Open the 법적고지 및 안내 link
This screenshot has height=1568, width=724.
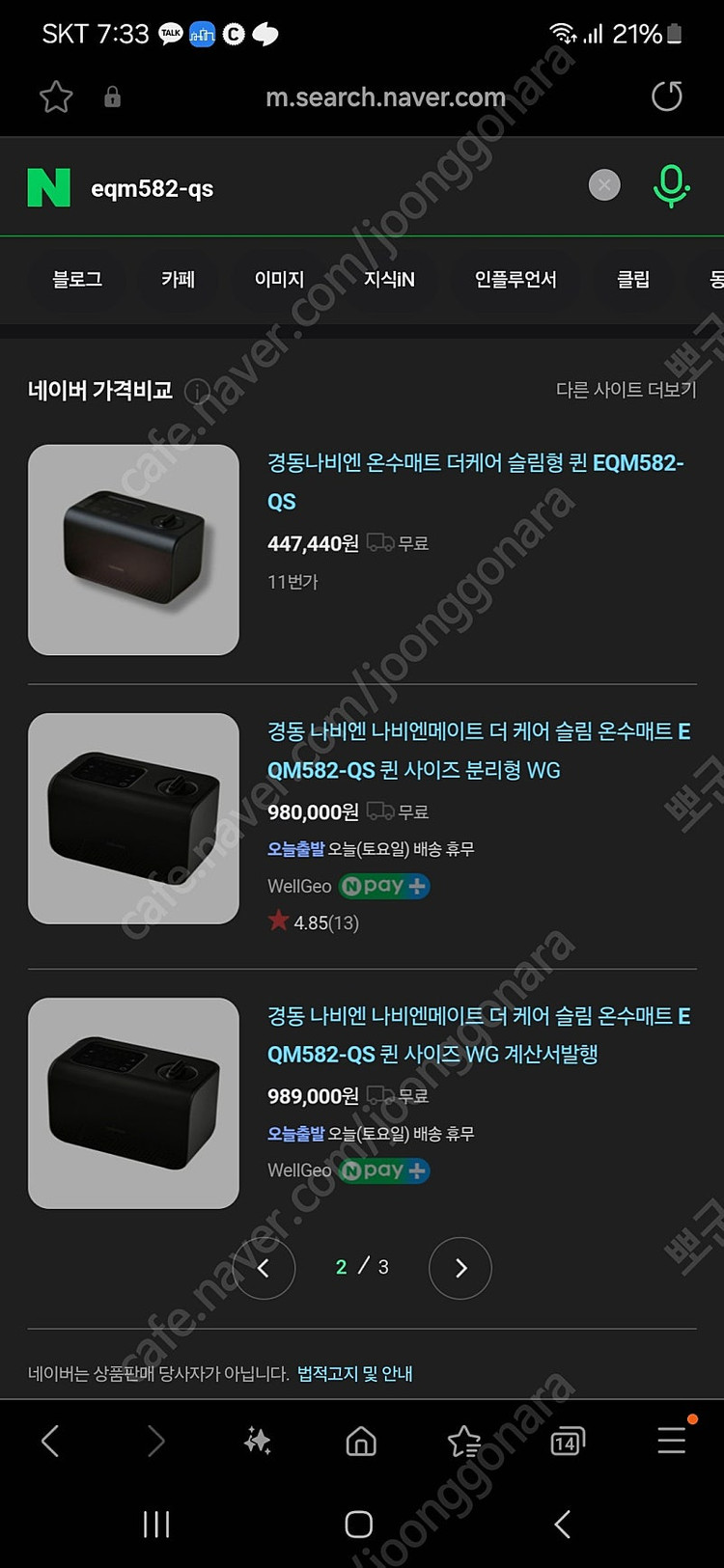click(x=357, y=1374)
